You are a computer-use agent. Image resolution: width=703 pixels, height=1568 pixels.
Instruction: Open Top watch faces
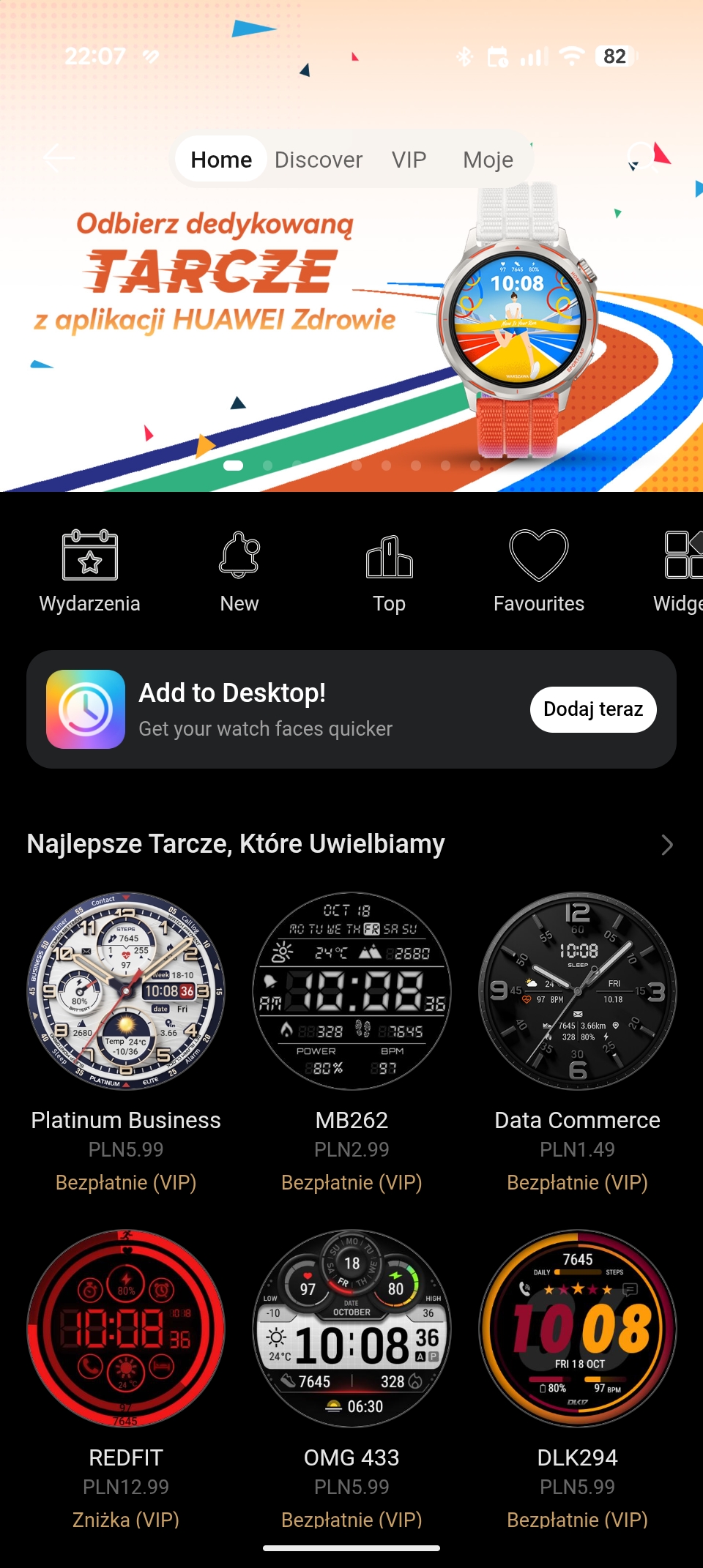coord(389,571)
